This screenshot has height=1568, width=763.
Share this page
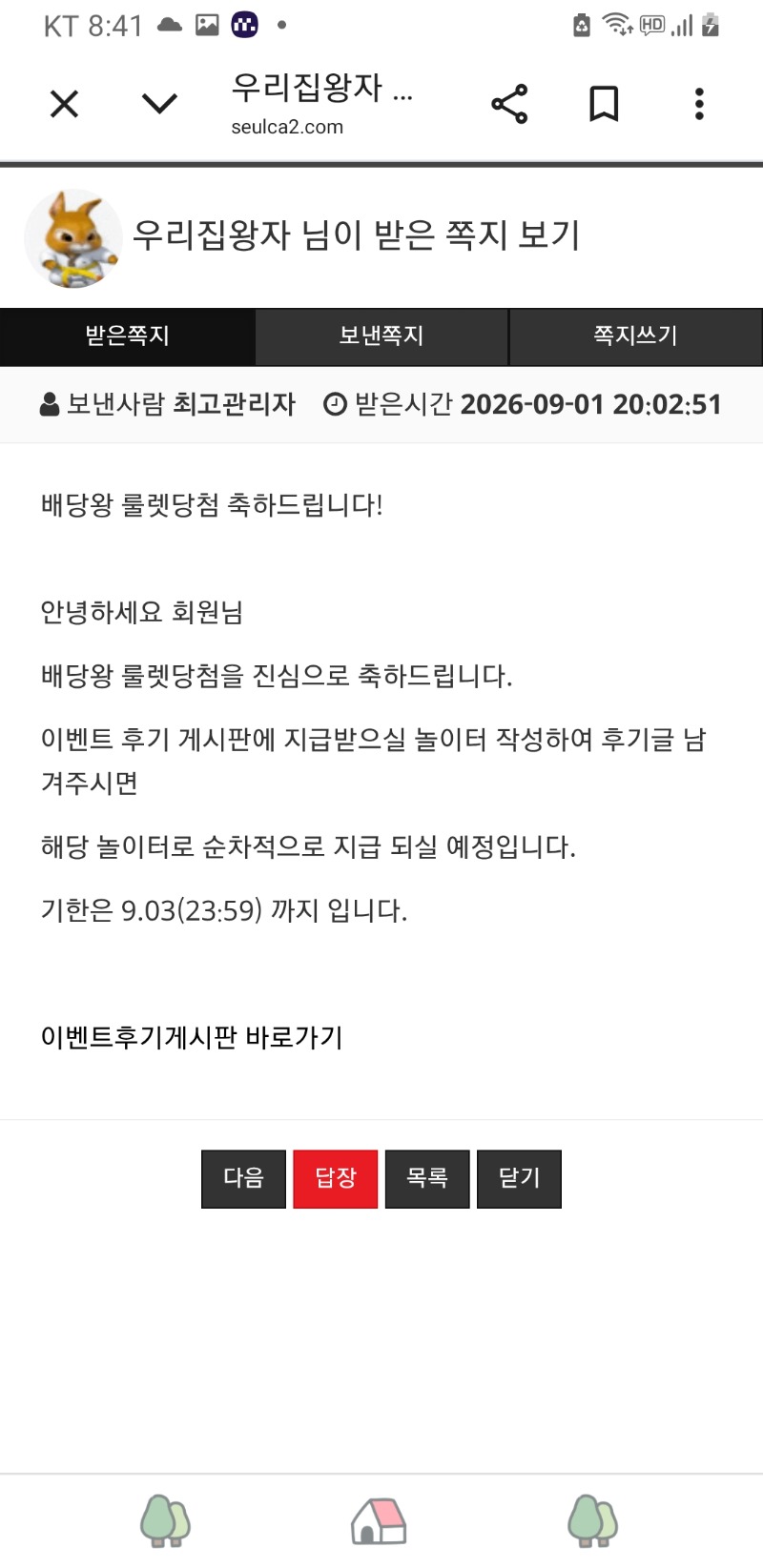coord(509,103)
